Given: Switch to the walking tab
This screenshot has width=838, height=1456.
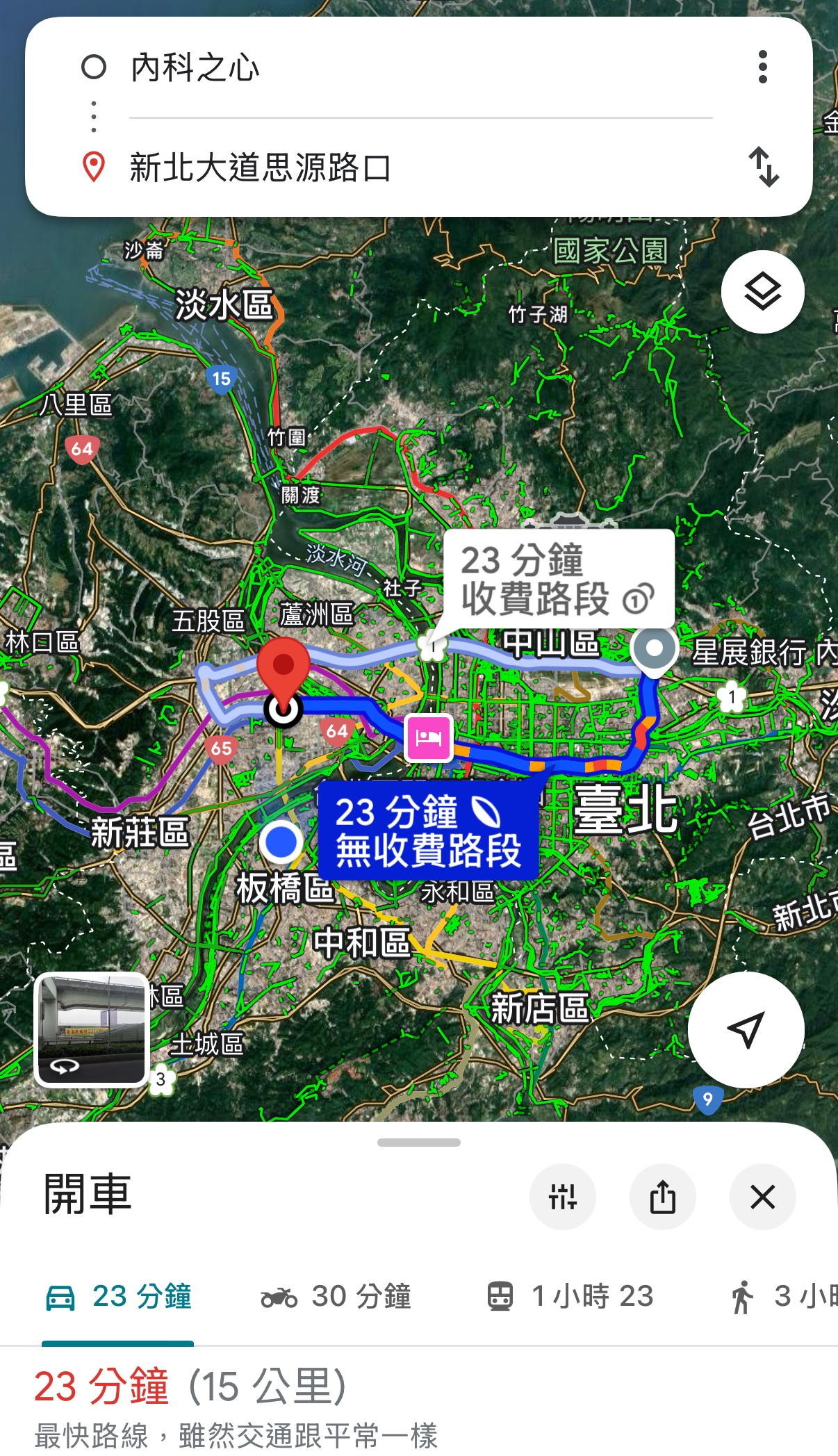Looking at the screenshot, I should (x=783, y=1296).
